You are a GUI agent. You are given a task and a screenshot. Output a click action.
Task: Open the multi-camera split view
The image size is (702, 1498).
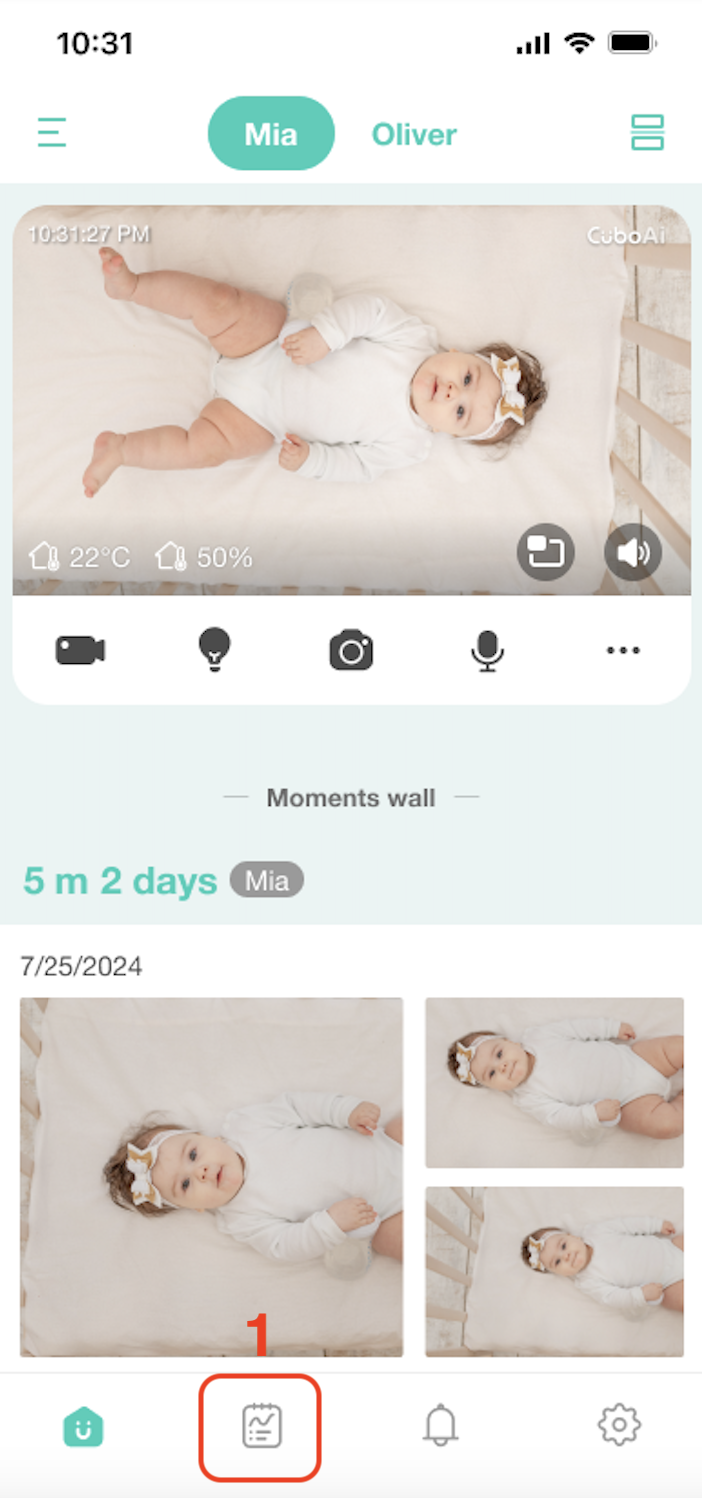(x=647, y=133)
